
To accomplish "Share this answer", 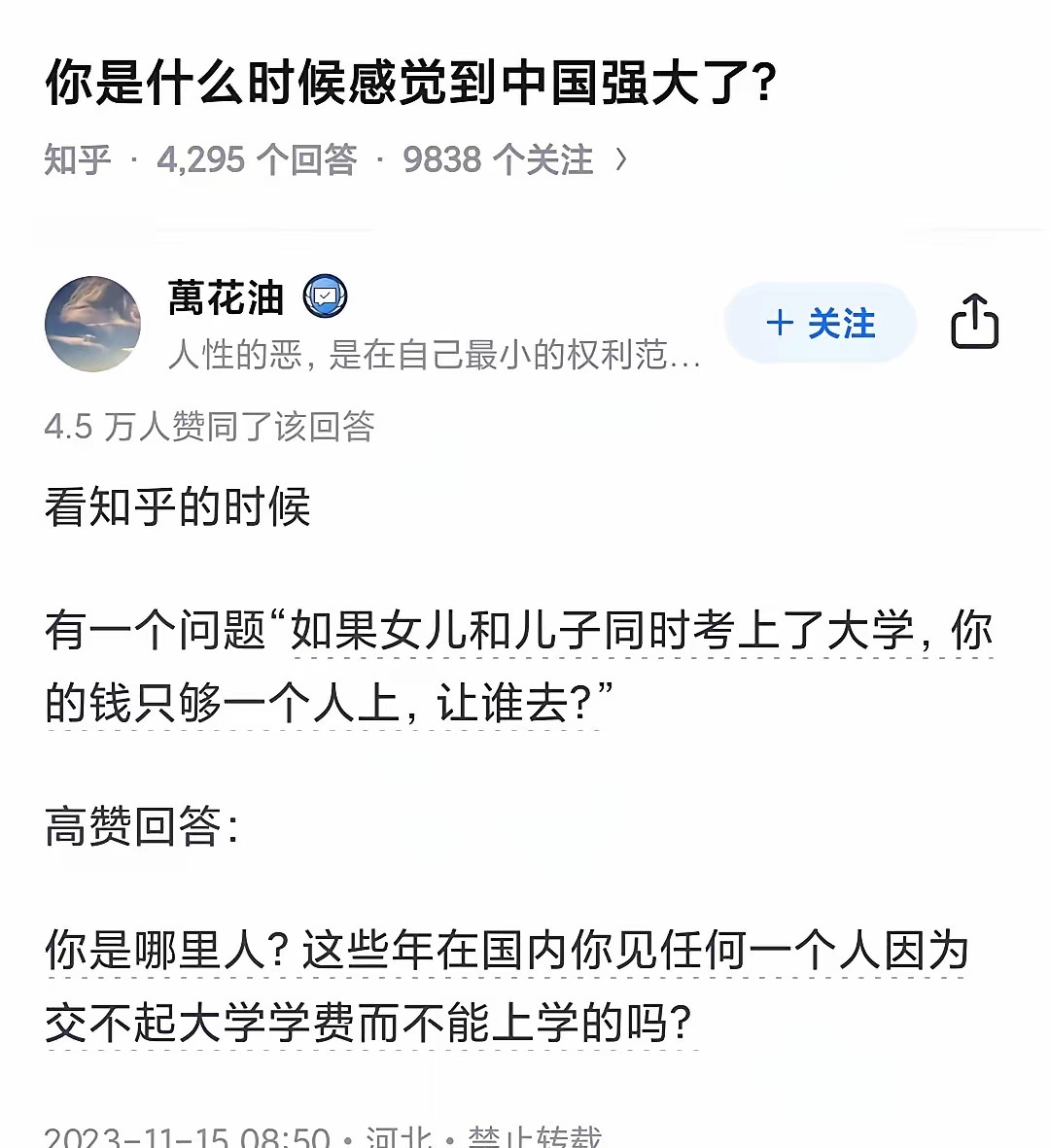I will point(974,322).
